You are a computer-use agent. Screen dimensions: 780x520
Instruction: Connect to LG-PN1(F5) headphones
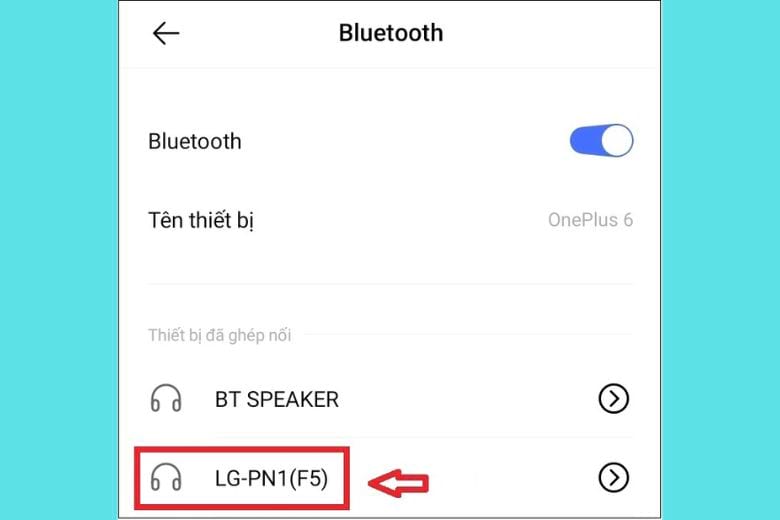[x=271, y=479]
